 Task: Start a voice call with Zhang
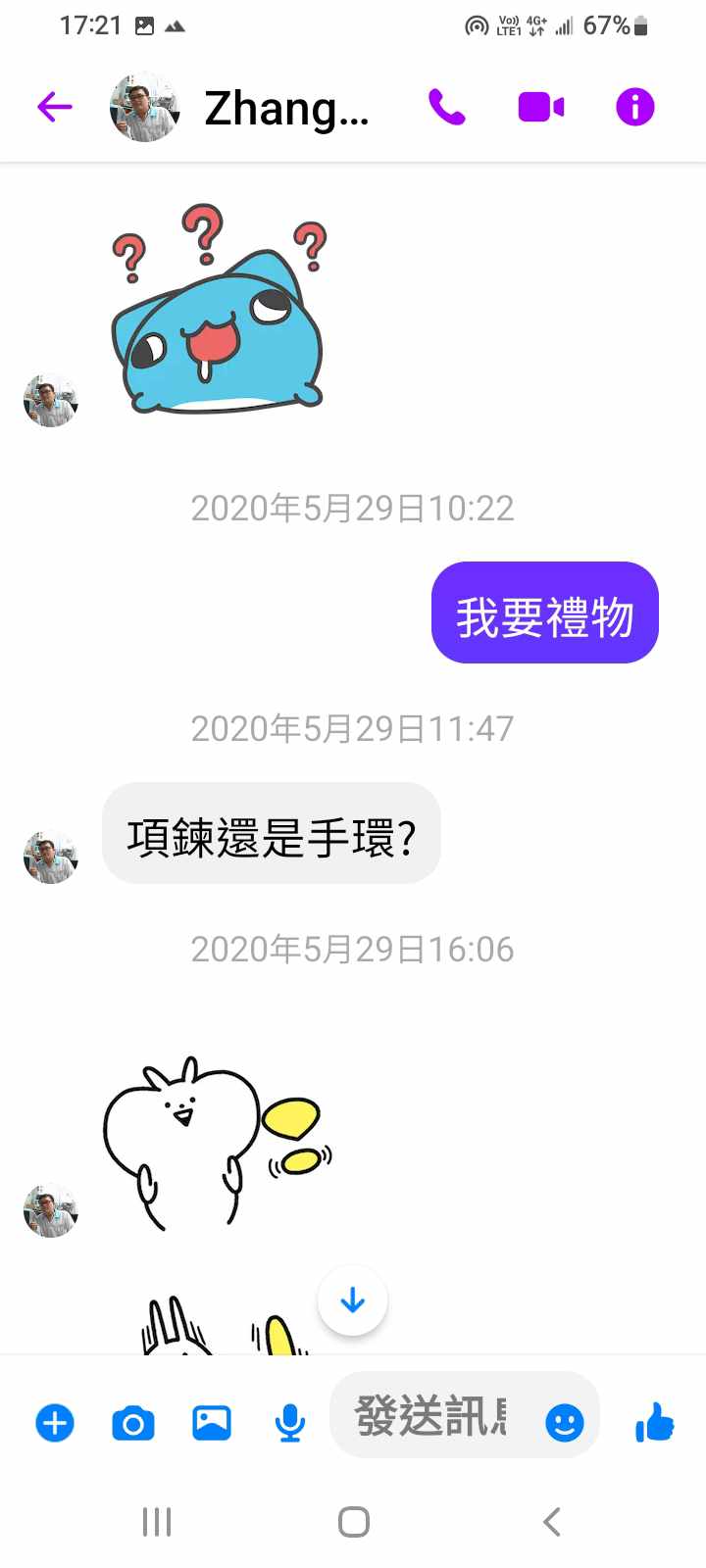point(447,107)
